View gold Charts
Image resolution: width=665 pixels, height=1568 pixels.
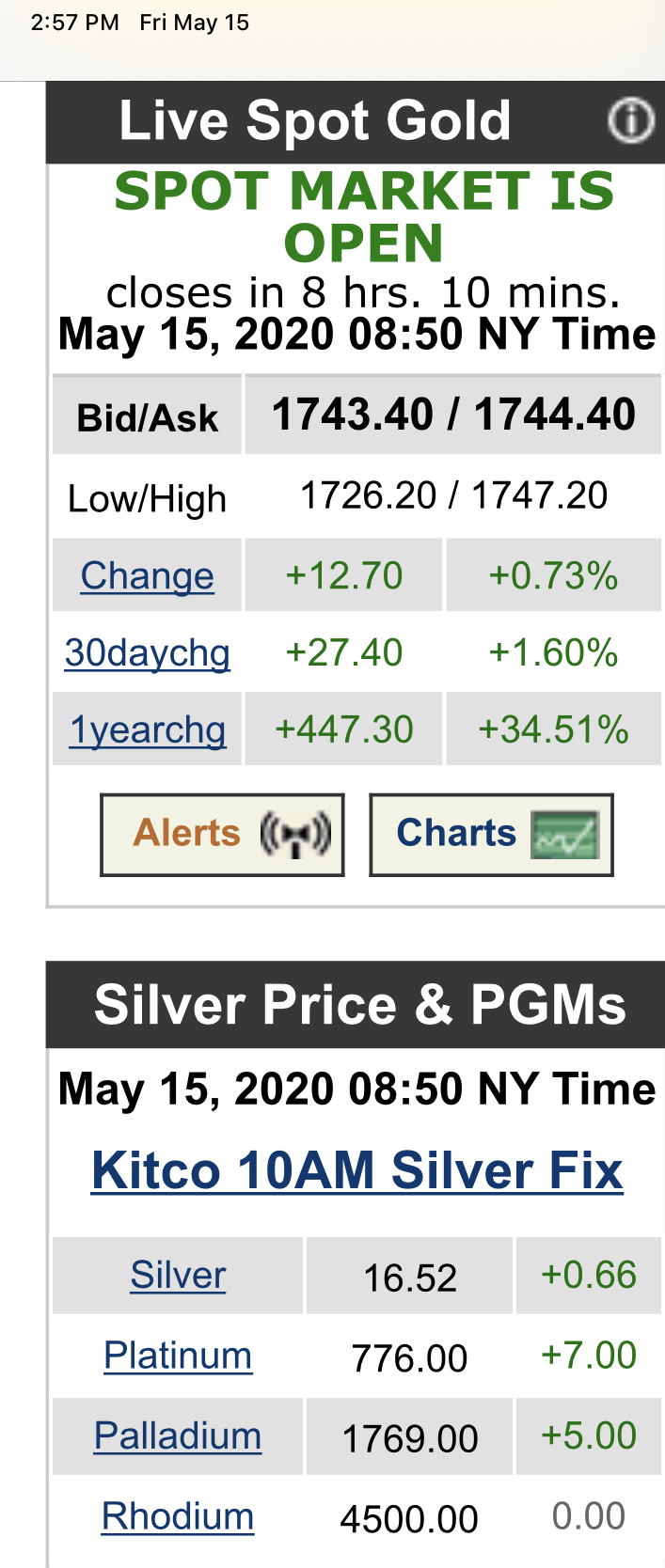click(491, 835)
